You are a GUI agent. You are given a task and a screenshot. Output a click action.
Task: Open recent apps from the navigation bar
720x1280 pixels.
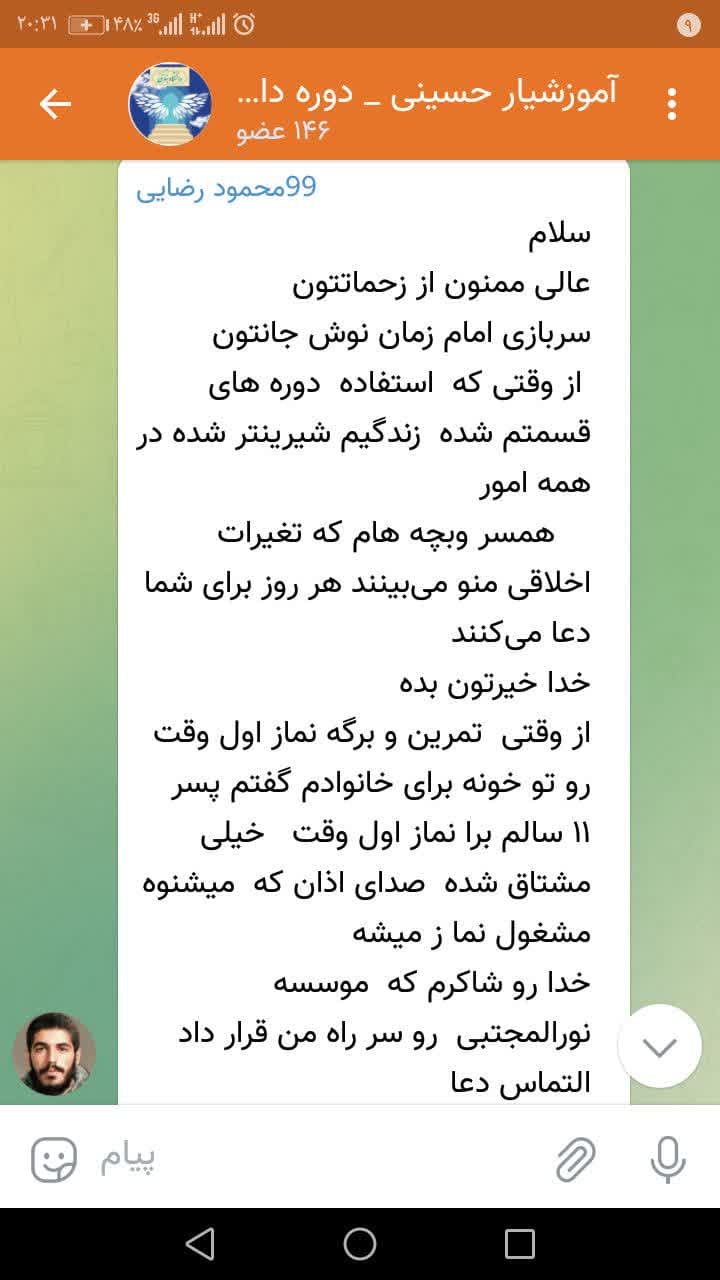point(520,1243)
